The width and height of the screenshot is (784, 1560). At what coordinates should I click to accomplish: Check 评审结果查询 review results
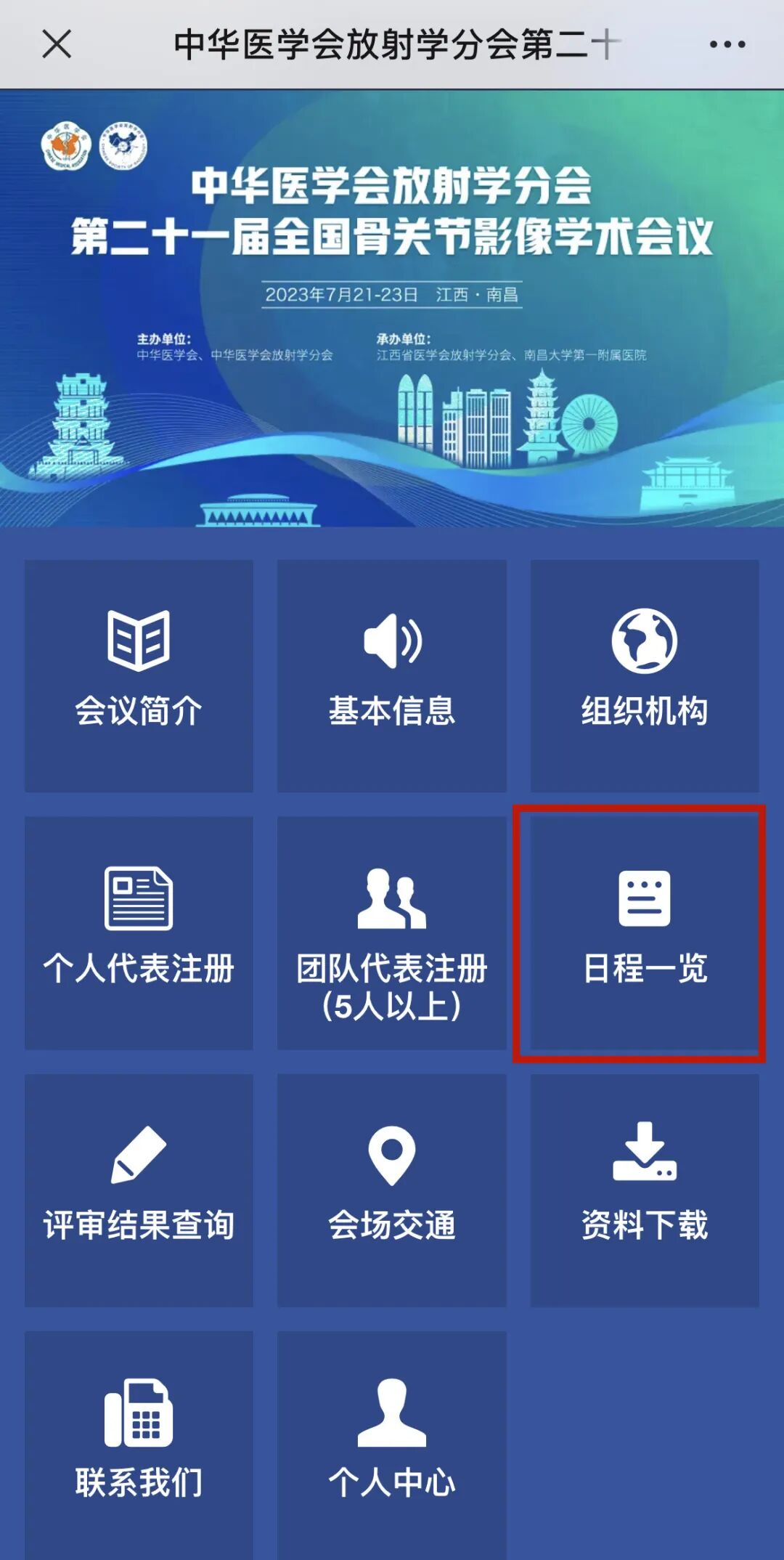click(139, 1189)
